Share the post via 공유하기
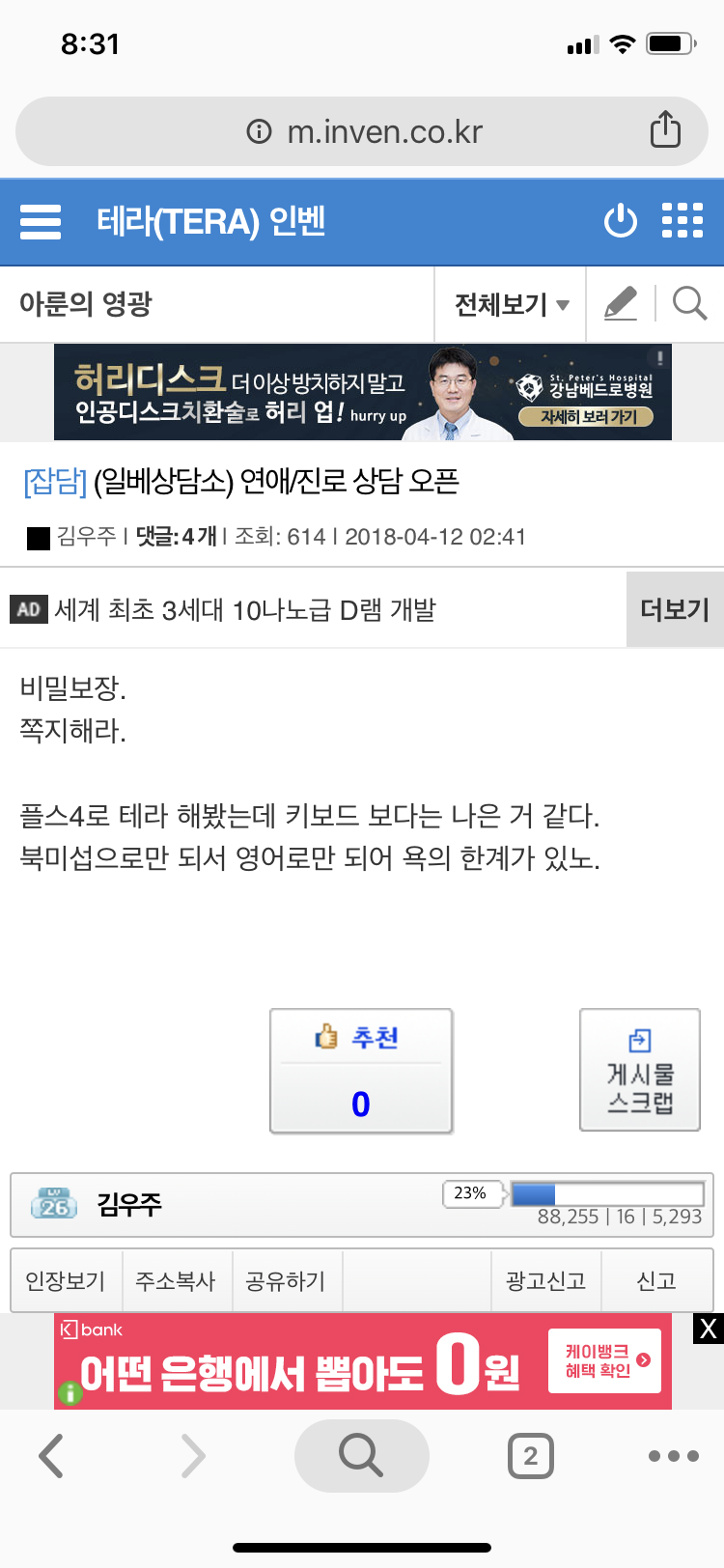Viewport: 724px width, 1568px height. [286, 1281]
